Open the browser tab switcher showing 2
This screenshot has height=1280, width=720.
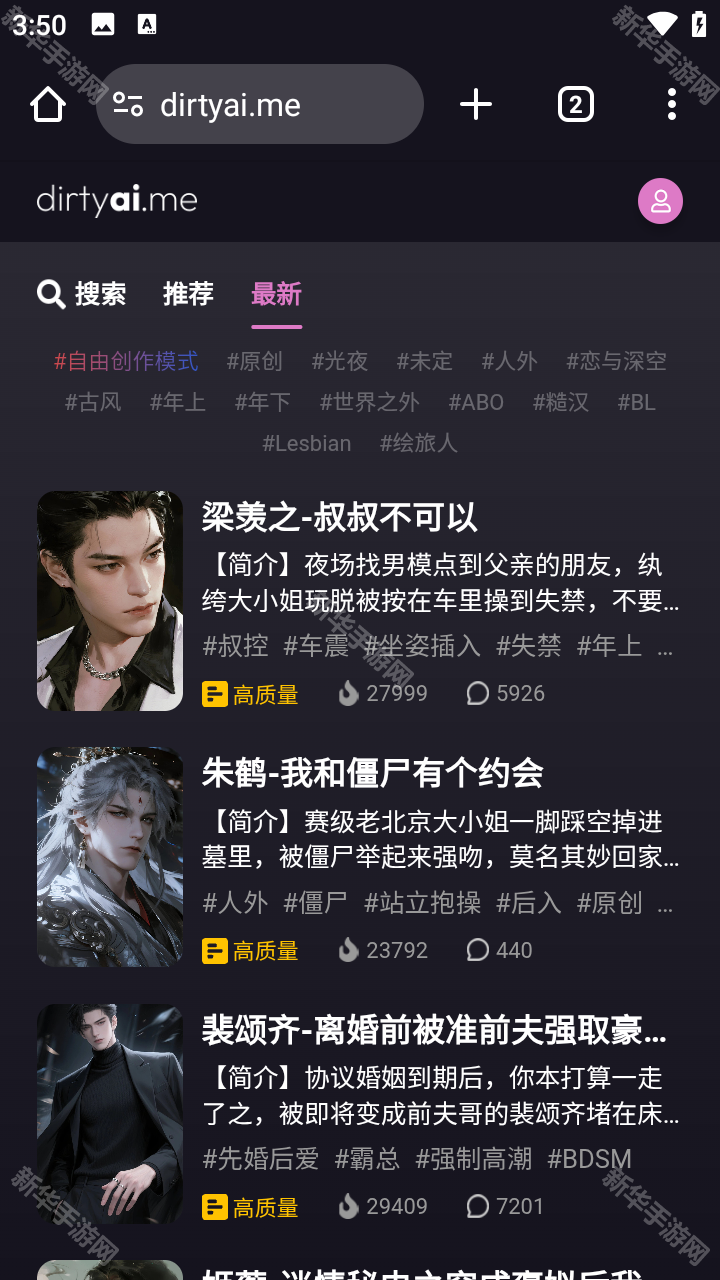tap(575, 103)
